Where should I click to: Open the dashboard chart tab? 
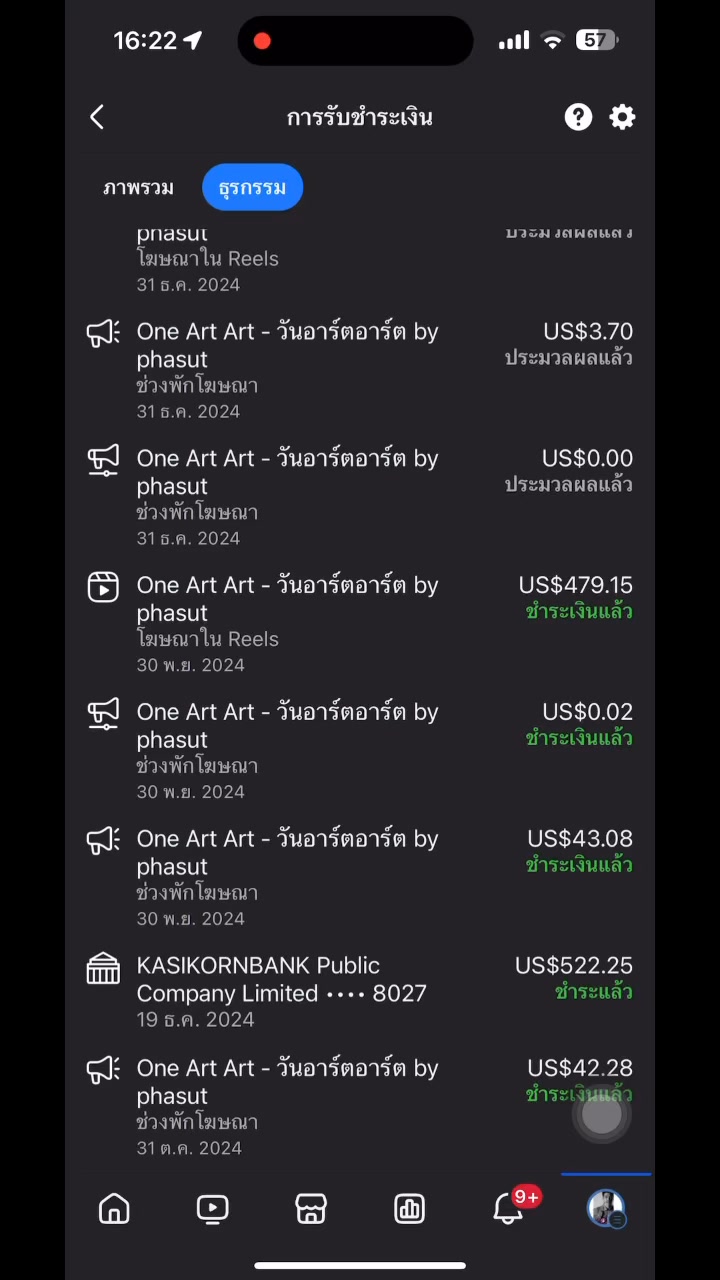[409, 1209]
